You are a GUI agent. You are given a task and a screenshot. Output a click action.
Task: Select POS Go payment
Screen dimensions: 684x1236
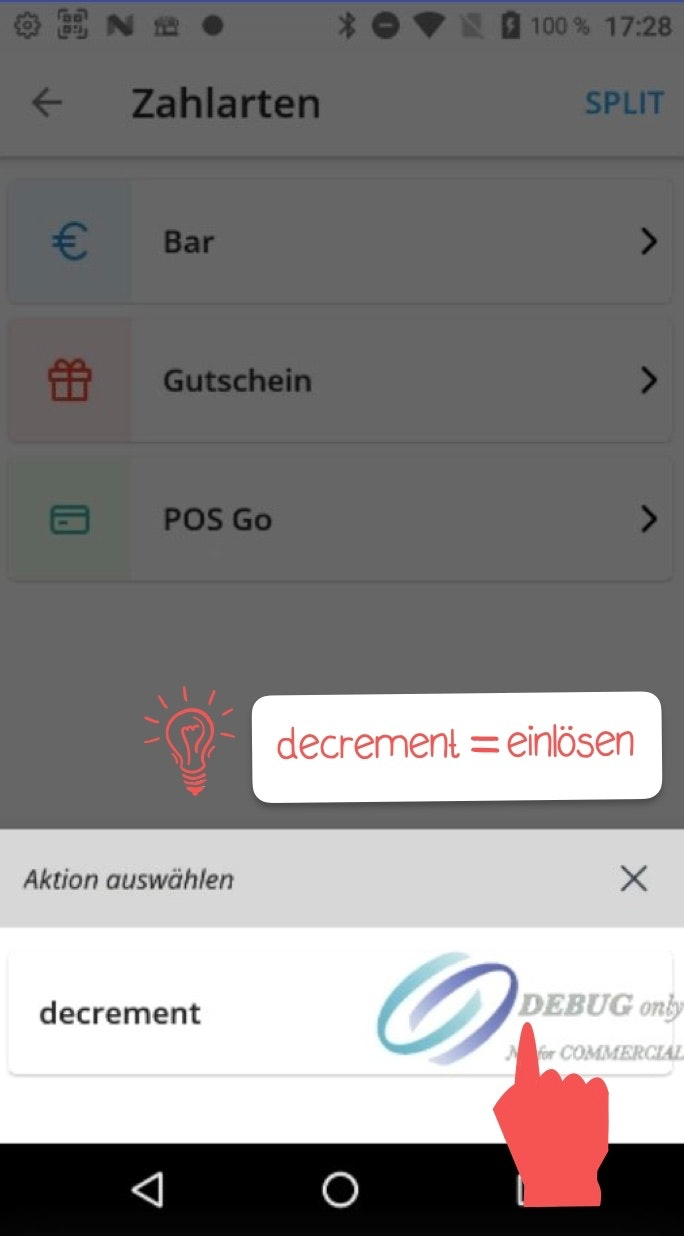(340, 520)
